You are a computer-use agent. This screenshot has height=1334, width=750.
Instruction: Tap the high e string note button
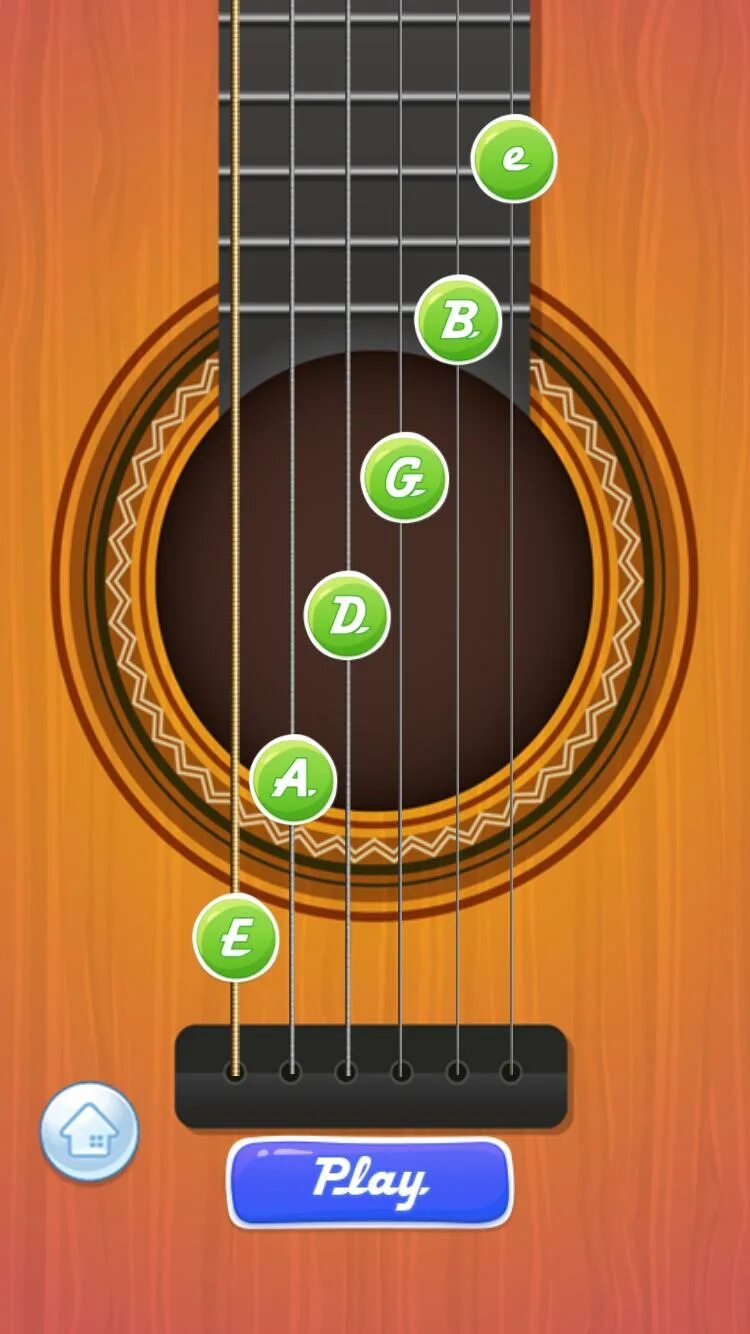point(514,158)
